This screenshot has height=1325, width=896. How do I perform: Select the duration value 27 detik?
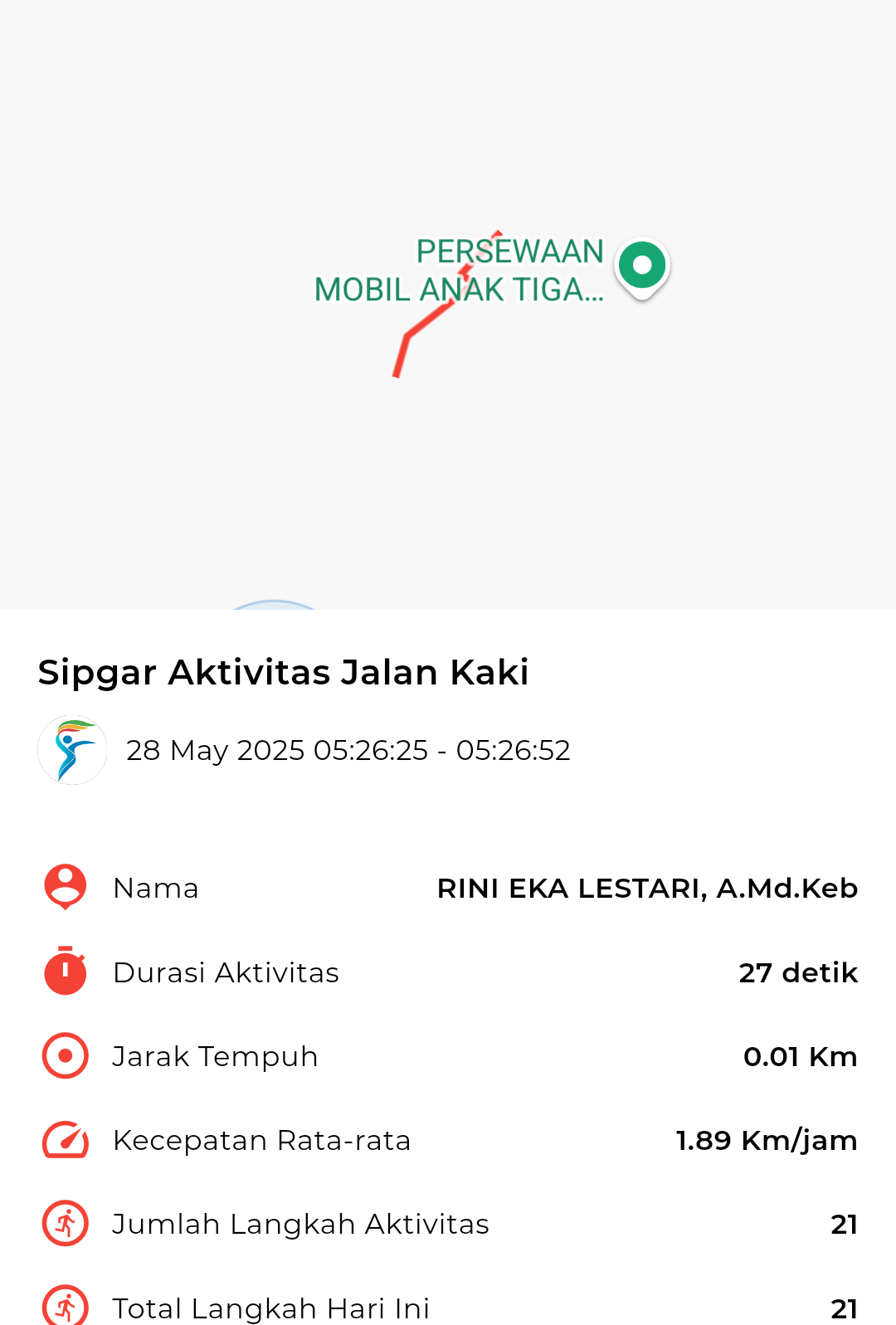click(x=798, y=972)
